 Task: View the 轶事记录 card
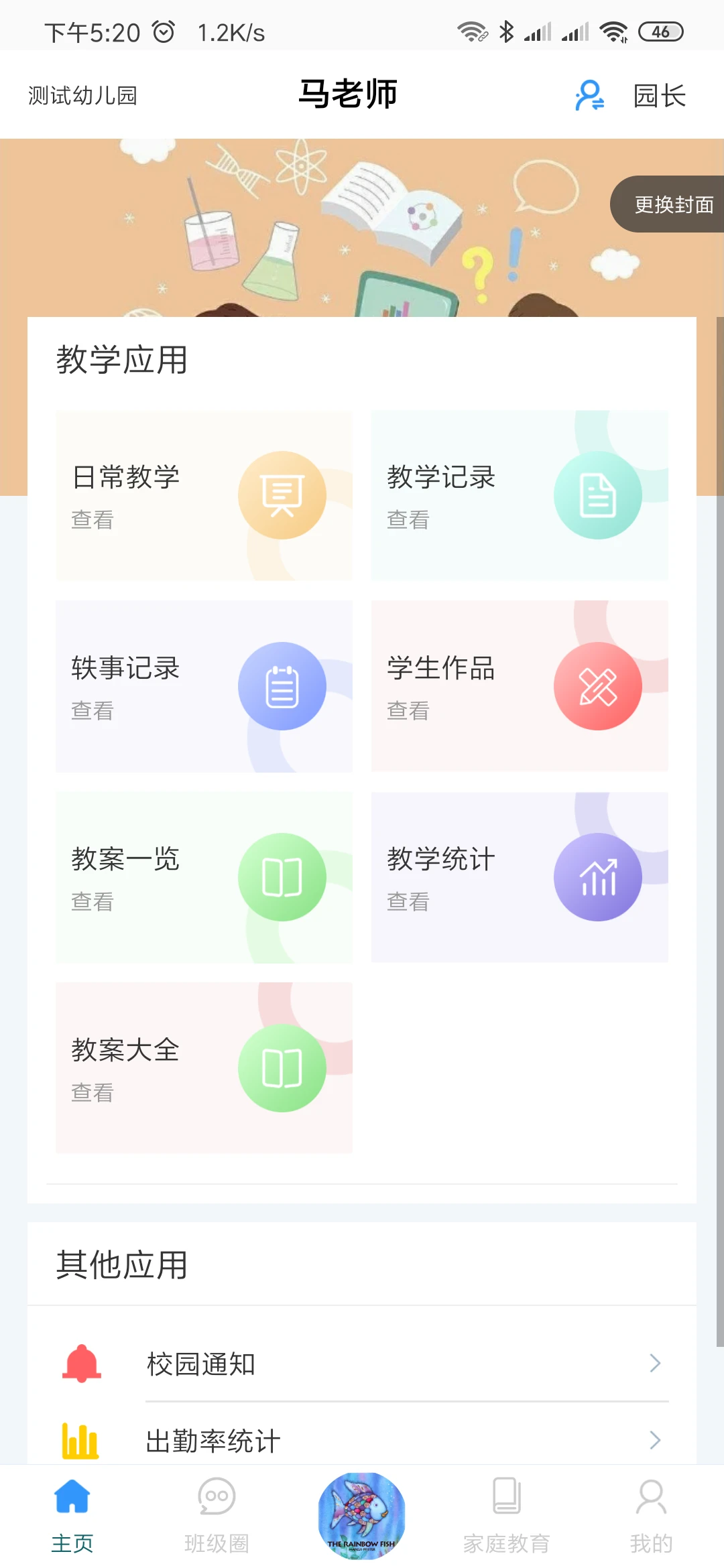(204, 686)
